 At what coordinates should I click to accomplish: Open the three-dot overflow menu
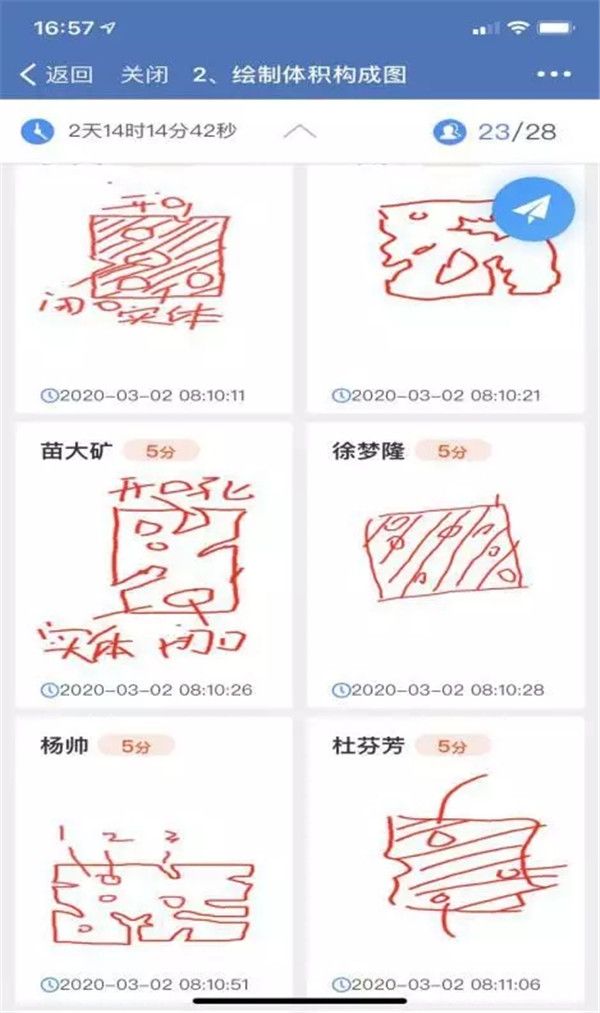coord(553,74)
